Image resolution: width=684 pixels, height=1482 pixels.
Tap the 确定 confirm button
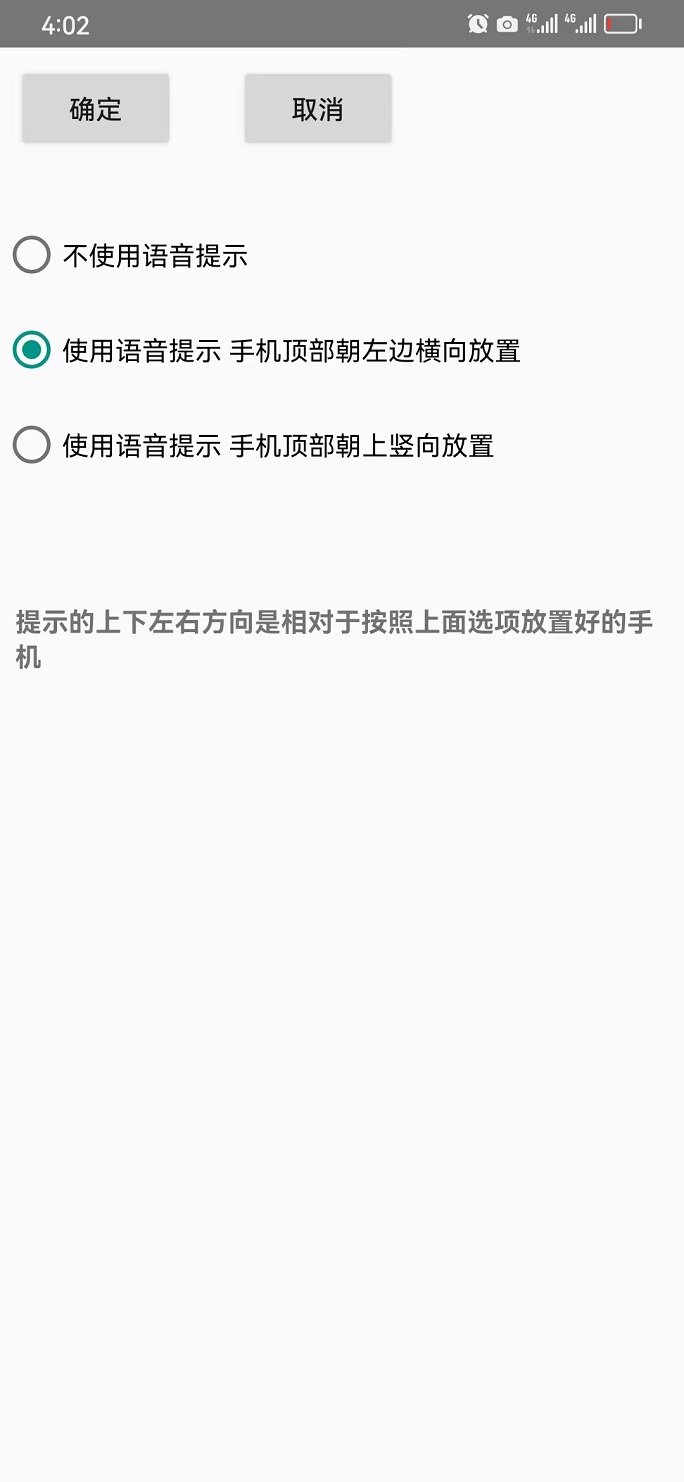[x=95, y=109]
